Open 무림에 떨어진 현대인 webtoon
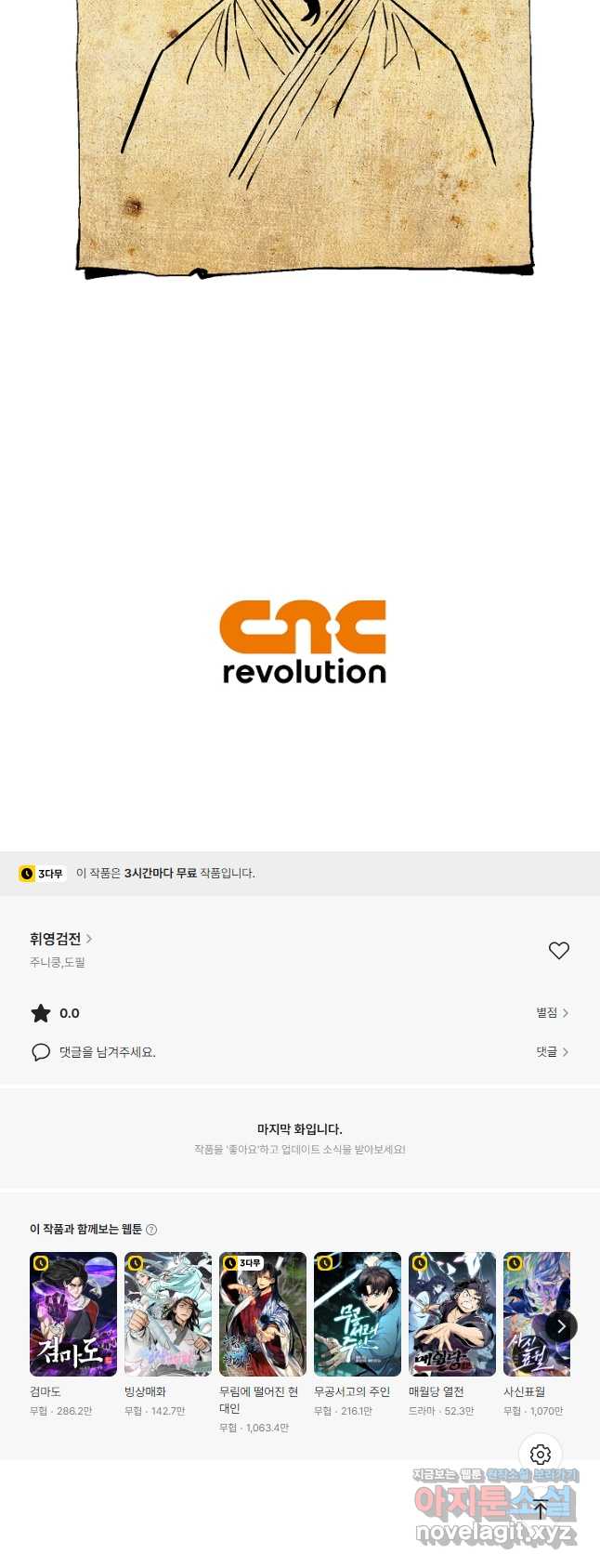Screen dimensions: 600x1568 pos(263,1314)
